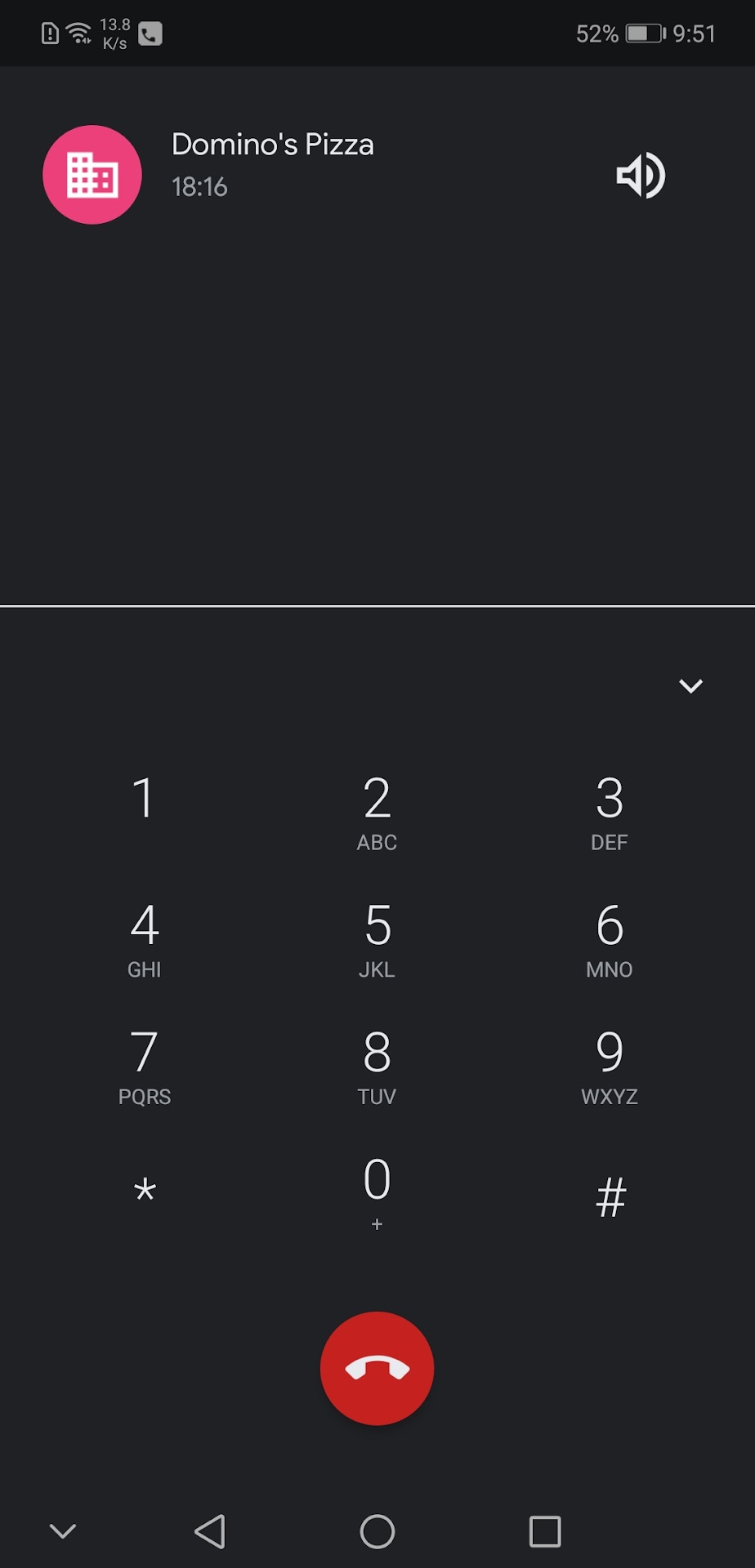This screenshot has width=755, height=1568.
Task: Collapse the dialpad with the chevron
Action: [x=690, y=686]
